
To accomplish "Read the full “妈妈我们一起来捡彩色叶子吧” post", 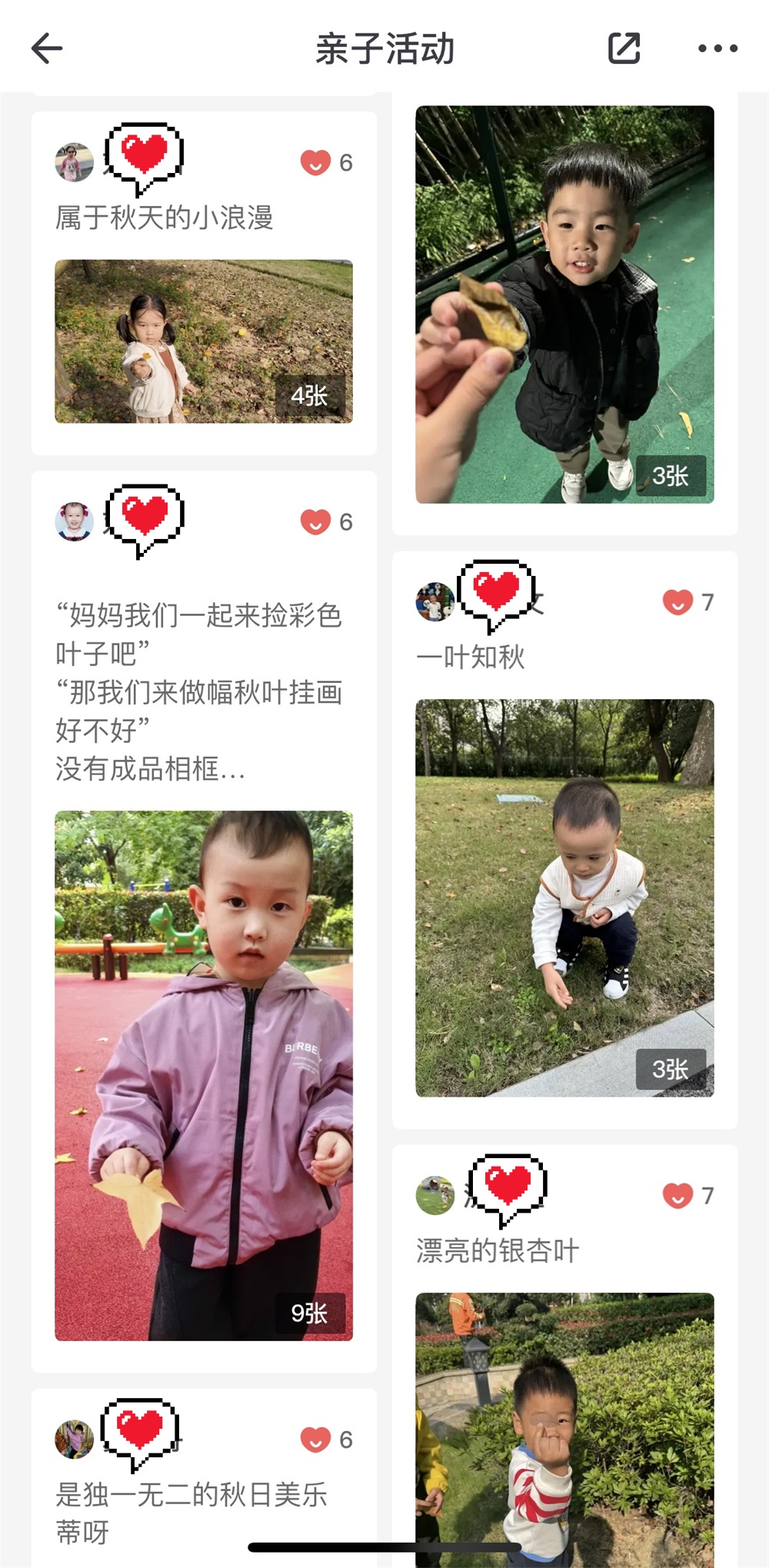I will coord(198,691).
